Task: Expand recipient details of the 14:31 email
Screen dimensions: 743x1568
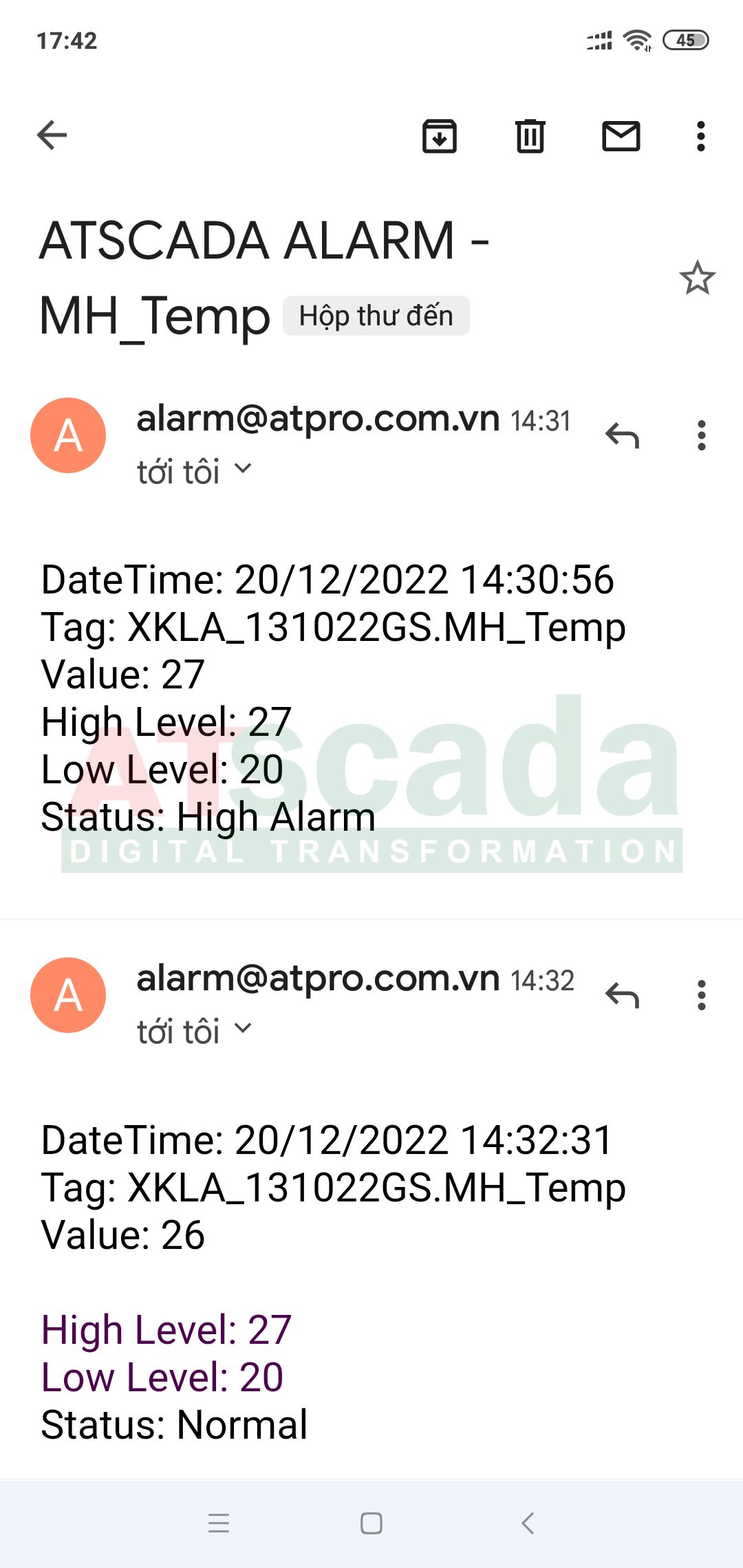Action: [243, 469]
